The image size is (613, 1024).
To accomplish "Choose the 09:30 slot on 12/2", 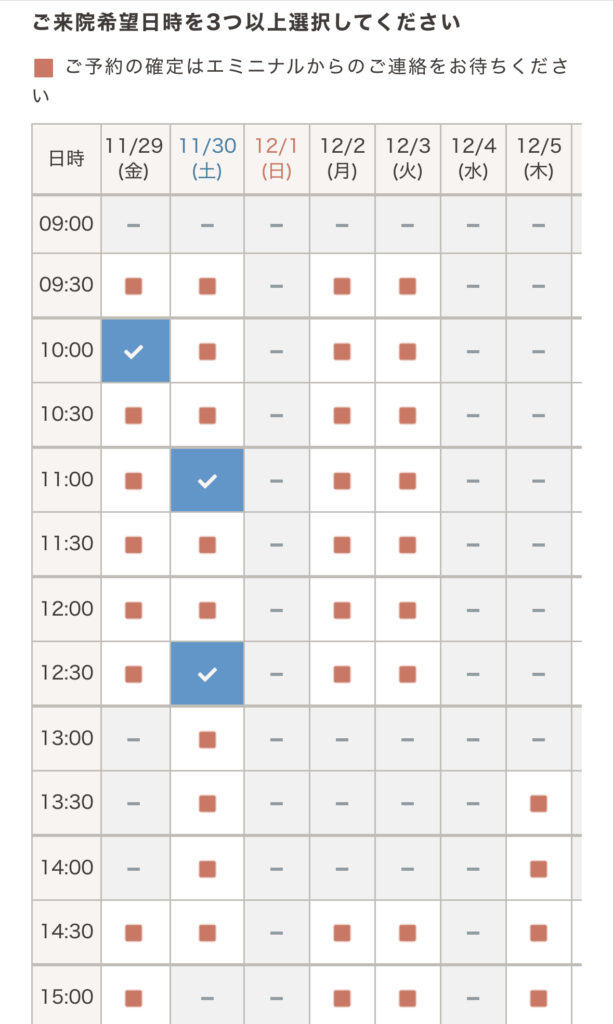I will pyautogui.click(x=342, y=286).
